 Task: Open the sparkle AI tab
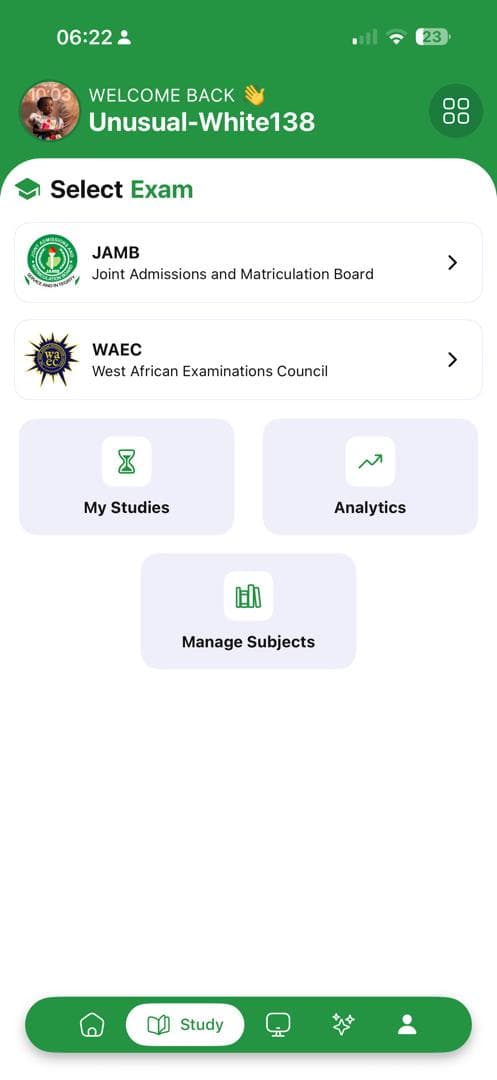[343, 1025]
